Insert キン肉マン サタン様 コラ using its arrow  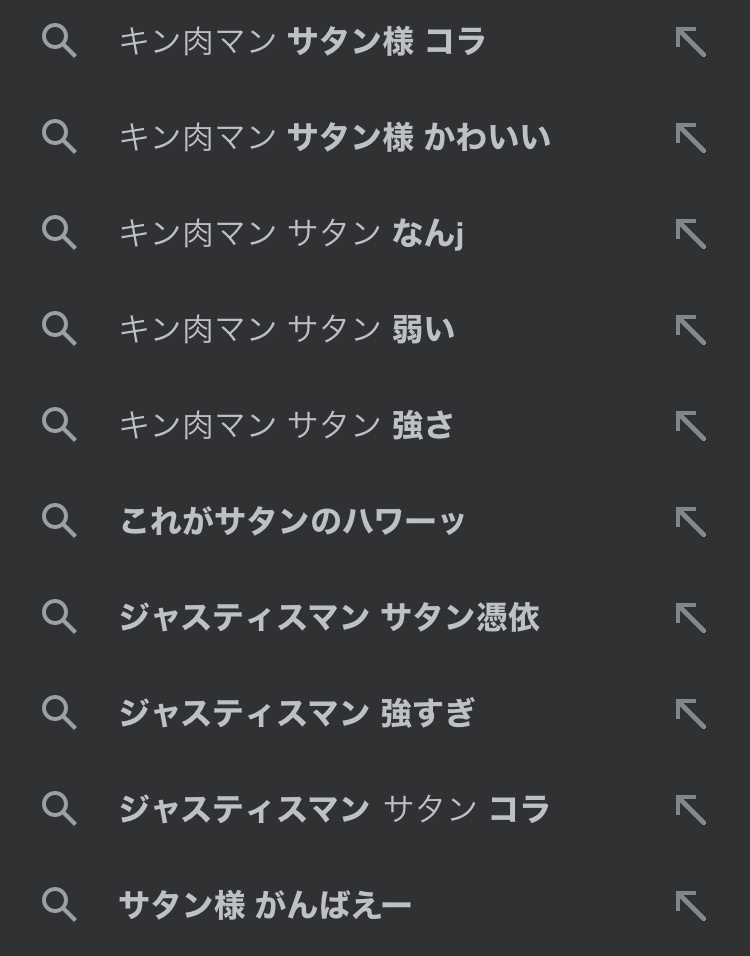click(691, 42)
